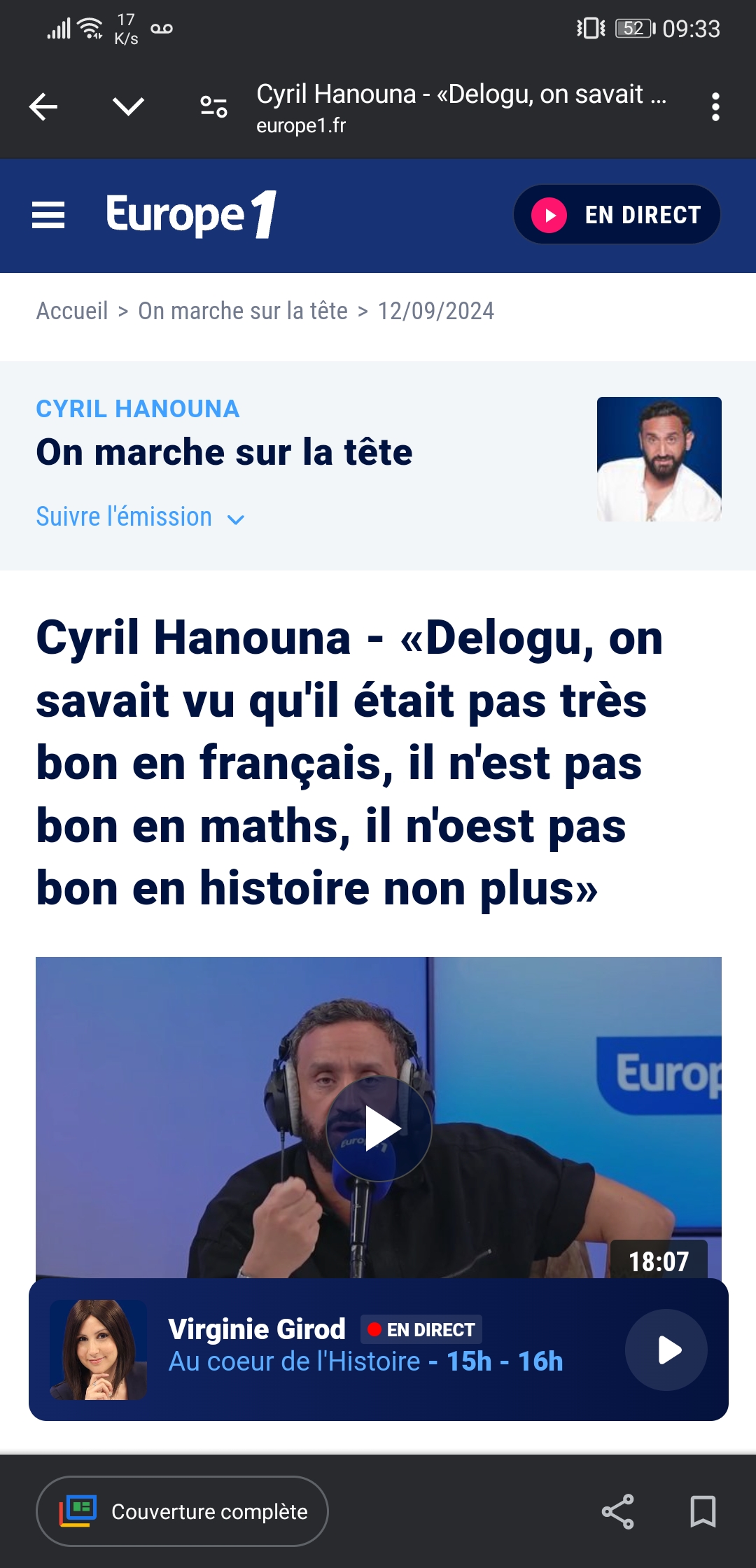Go to the Accueil breadcrumb
The height and width of the screenshot is (1568, 756).
[x=72, y=311]
